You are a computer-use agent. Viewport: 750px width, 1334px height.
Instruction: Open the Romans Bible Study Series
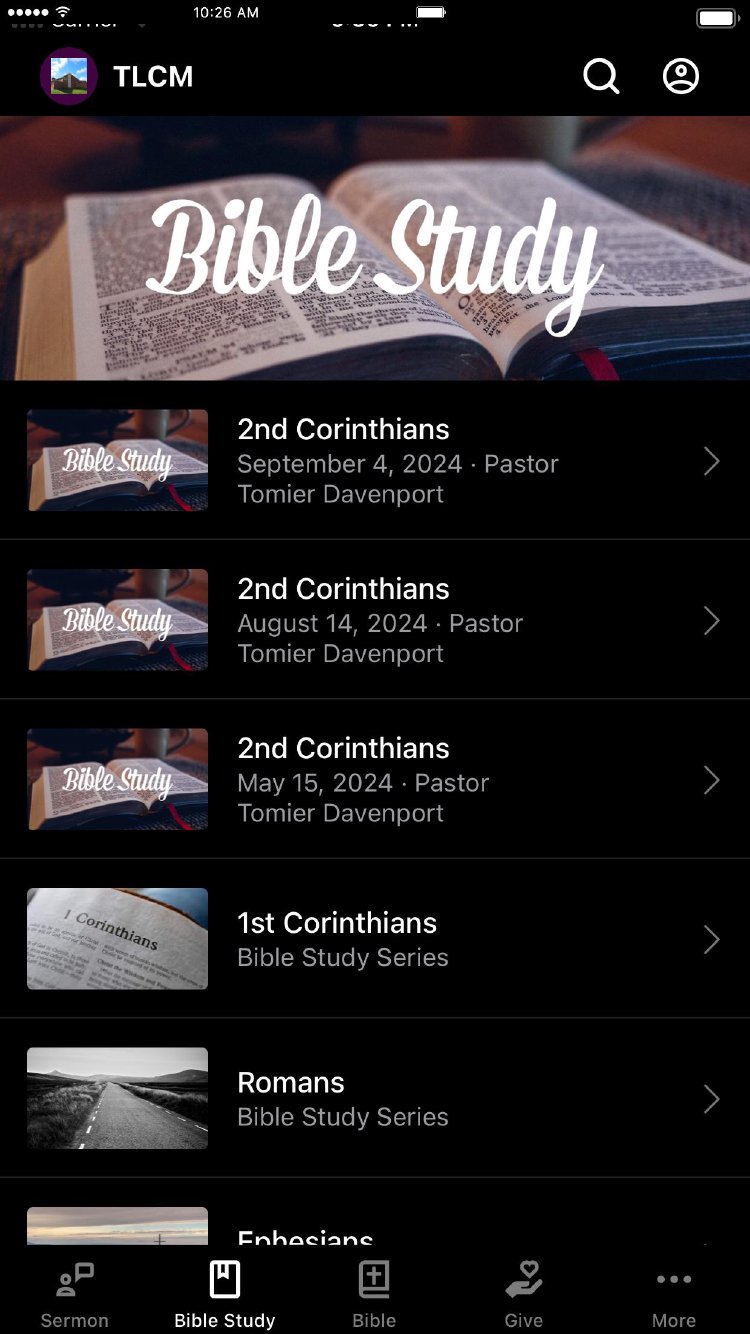374,1099
